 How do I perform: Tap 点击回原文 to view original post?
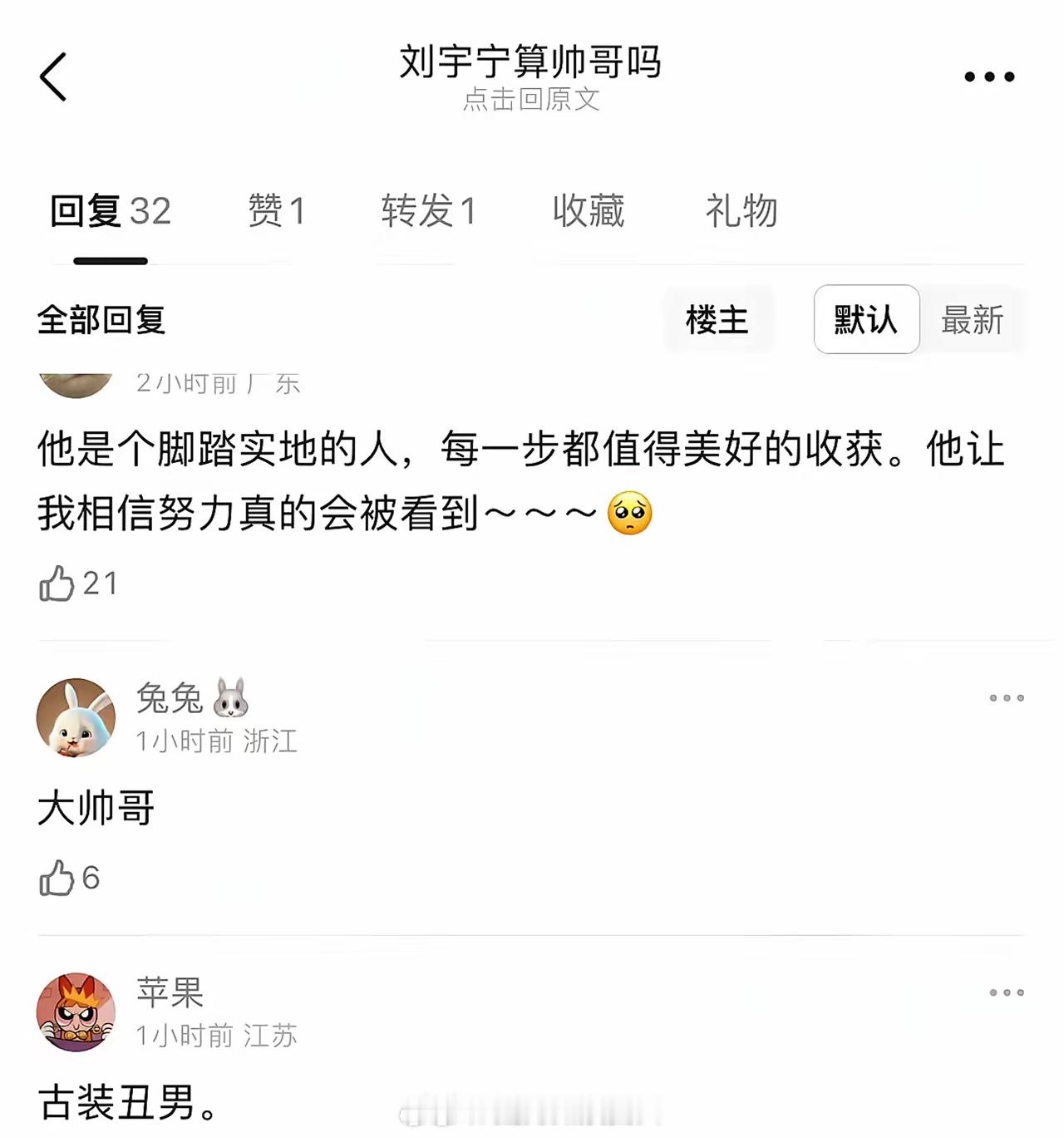click(532, 101)
